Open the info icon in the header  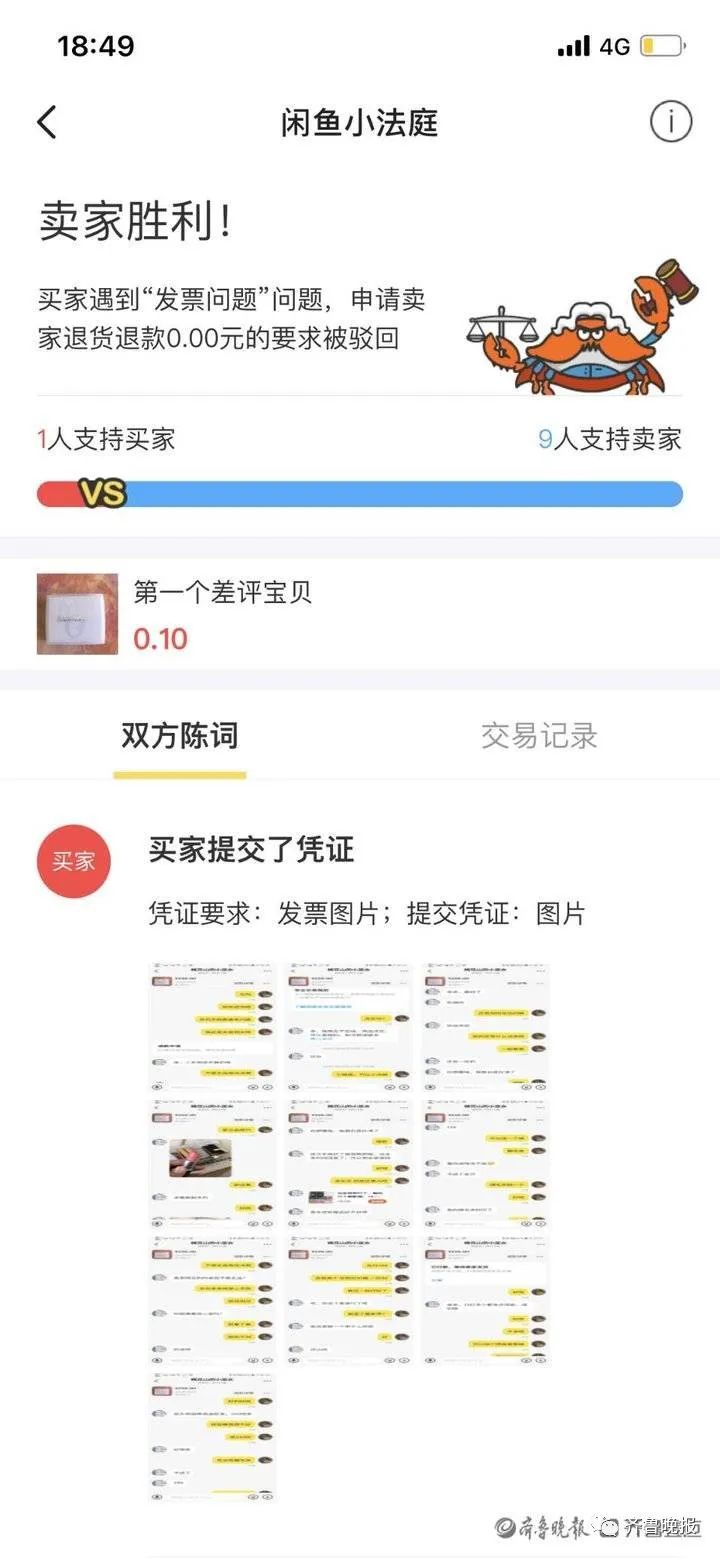671,122
